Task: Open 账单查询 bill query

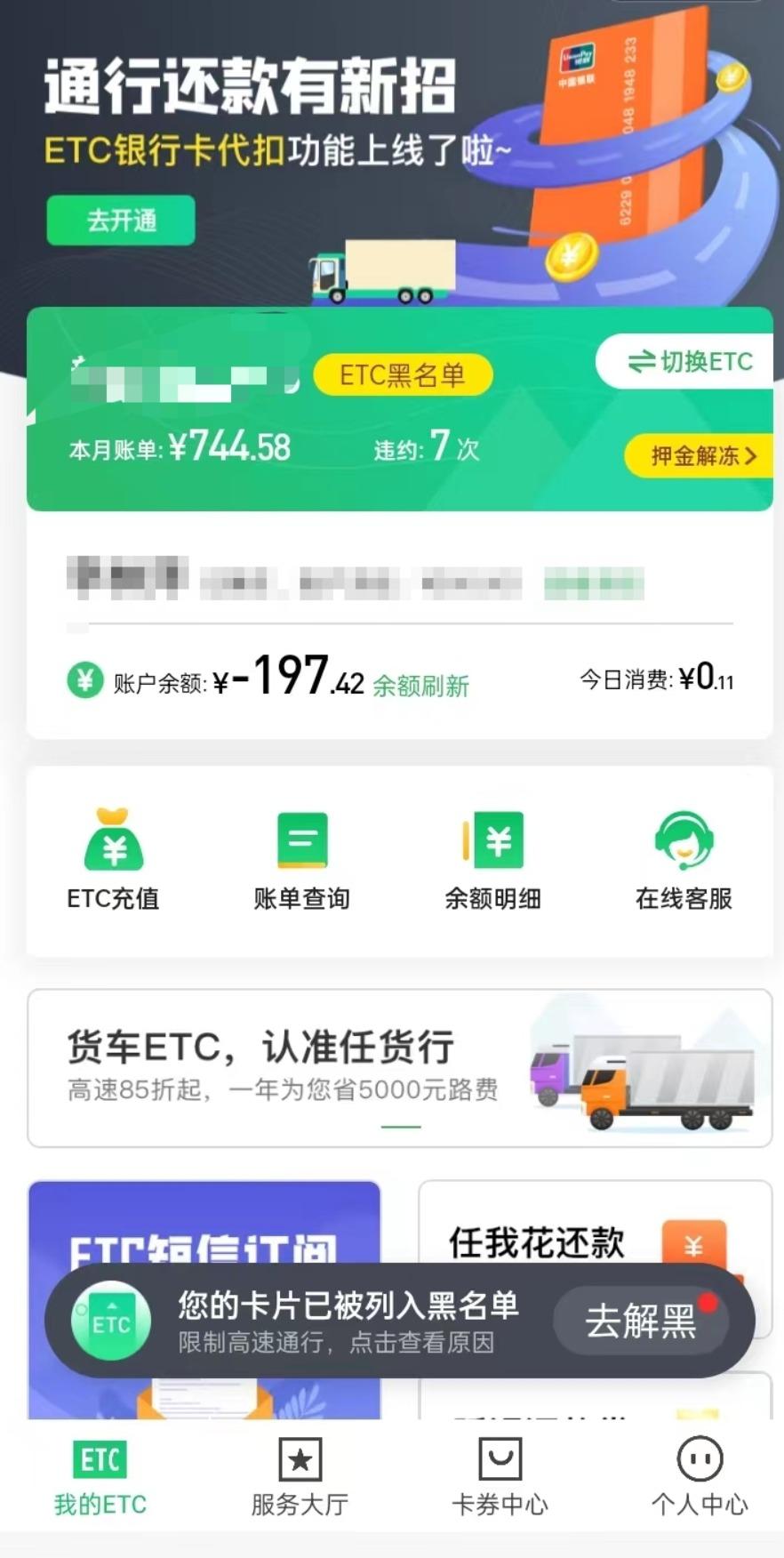Action: [x=302, y=860]
